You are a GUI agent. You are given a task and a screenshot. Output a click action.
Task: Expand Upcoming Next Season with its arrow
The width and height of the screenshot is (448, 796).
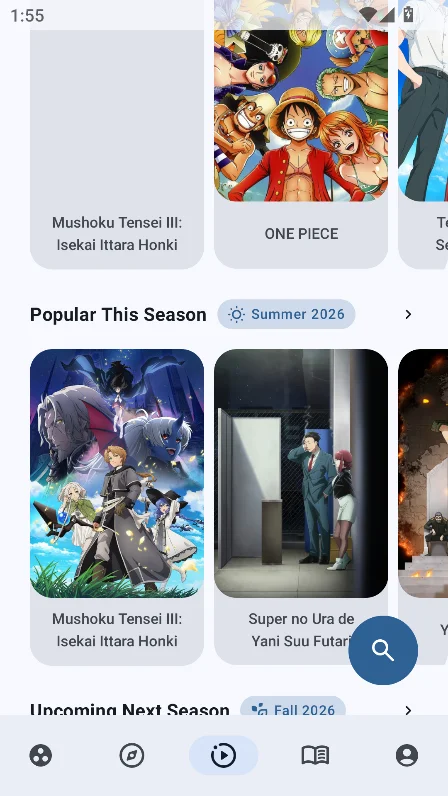point(408,710)
